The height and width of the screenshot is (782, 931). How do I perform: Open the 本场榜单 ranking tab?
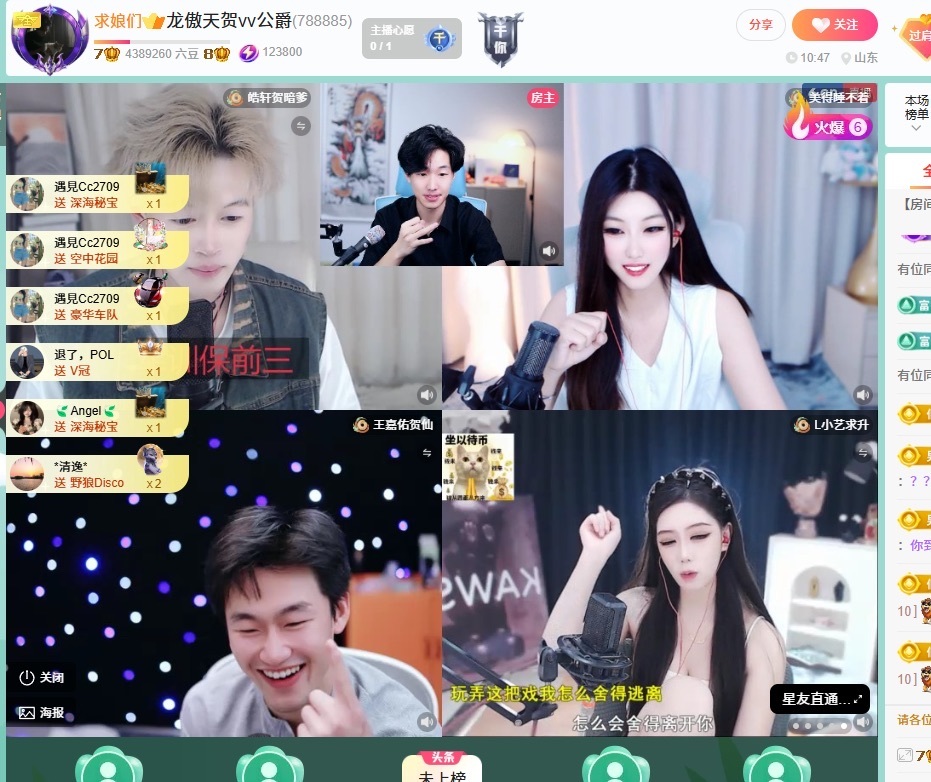tap(916, 108)
